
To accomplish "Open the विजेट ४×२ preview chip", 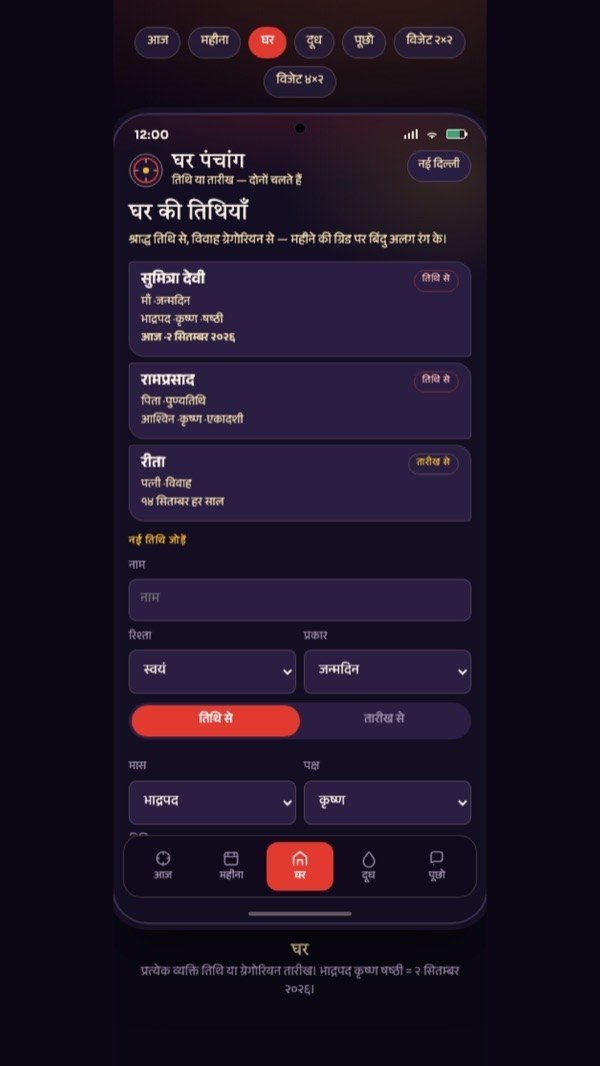I will coord(300,81).
